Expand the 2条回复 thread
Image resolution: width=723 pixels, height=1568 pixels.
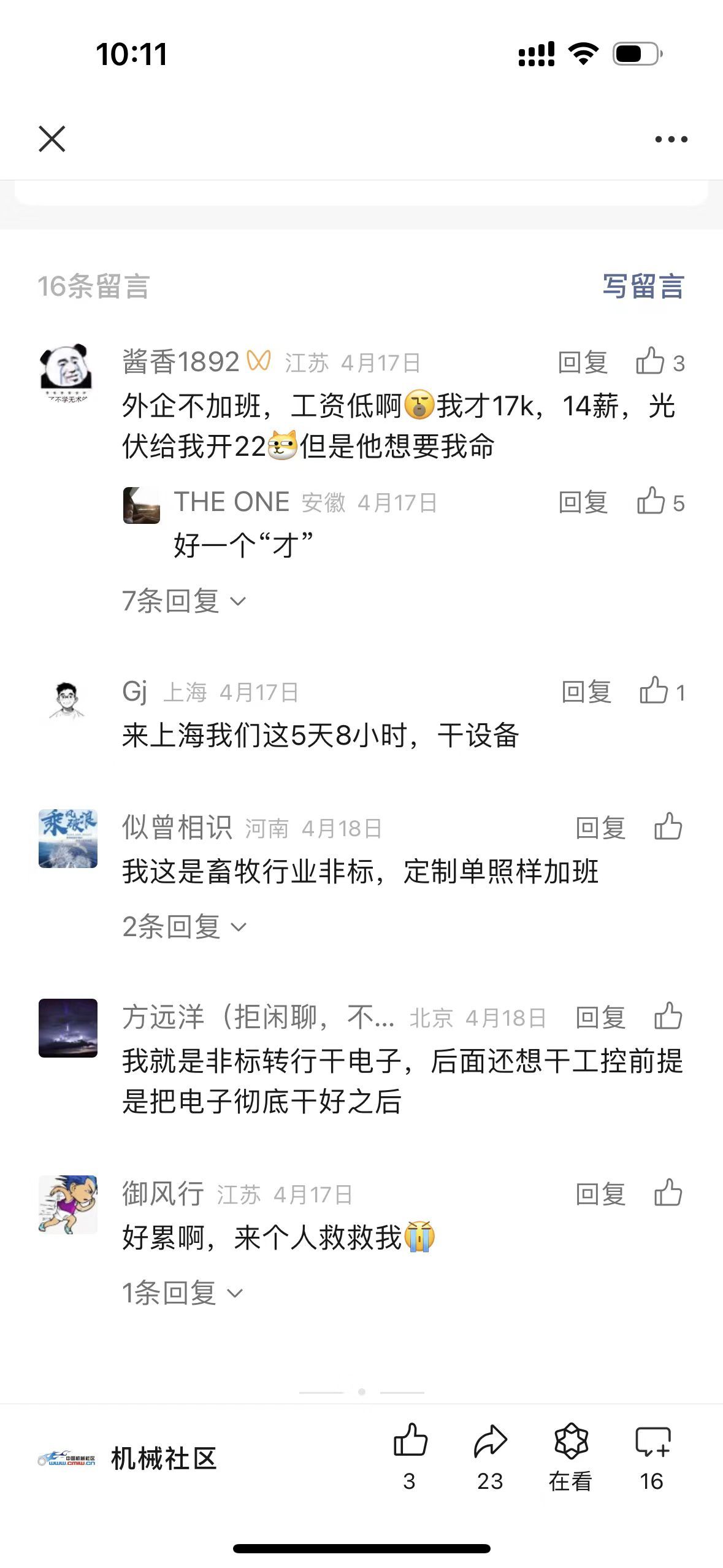(183, 926)
